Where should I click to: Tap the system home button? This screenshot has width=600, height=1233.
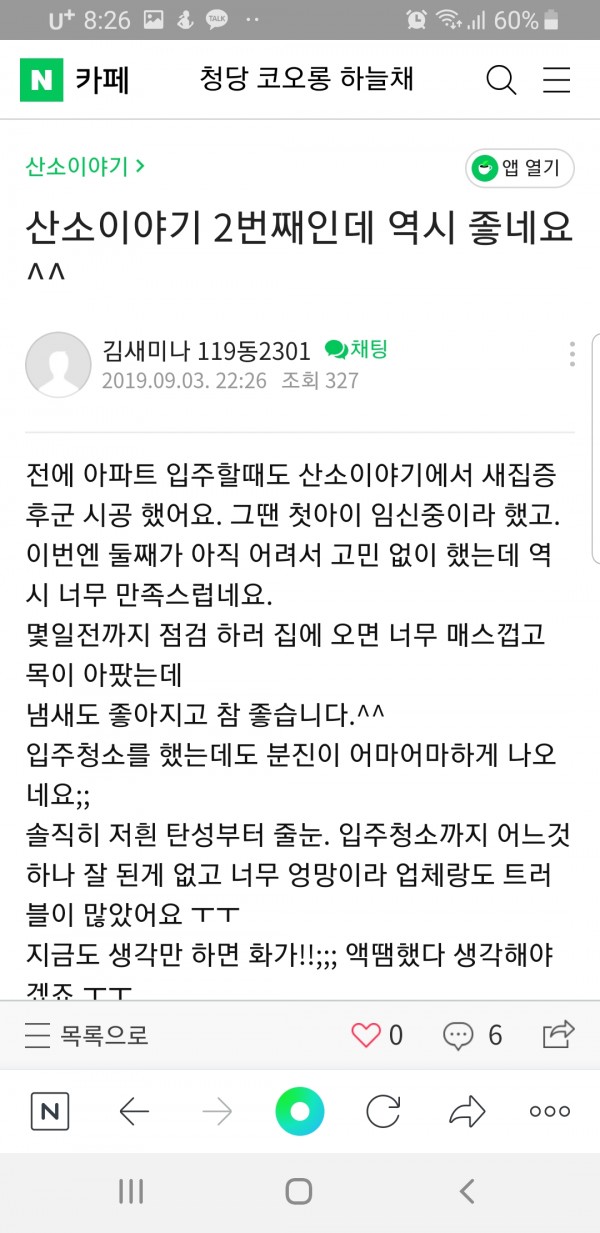pyautogui.click(x=299, y=1191)
